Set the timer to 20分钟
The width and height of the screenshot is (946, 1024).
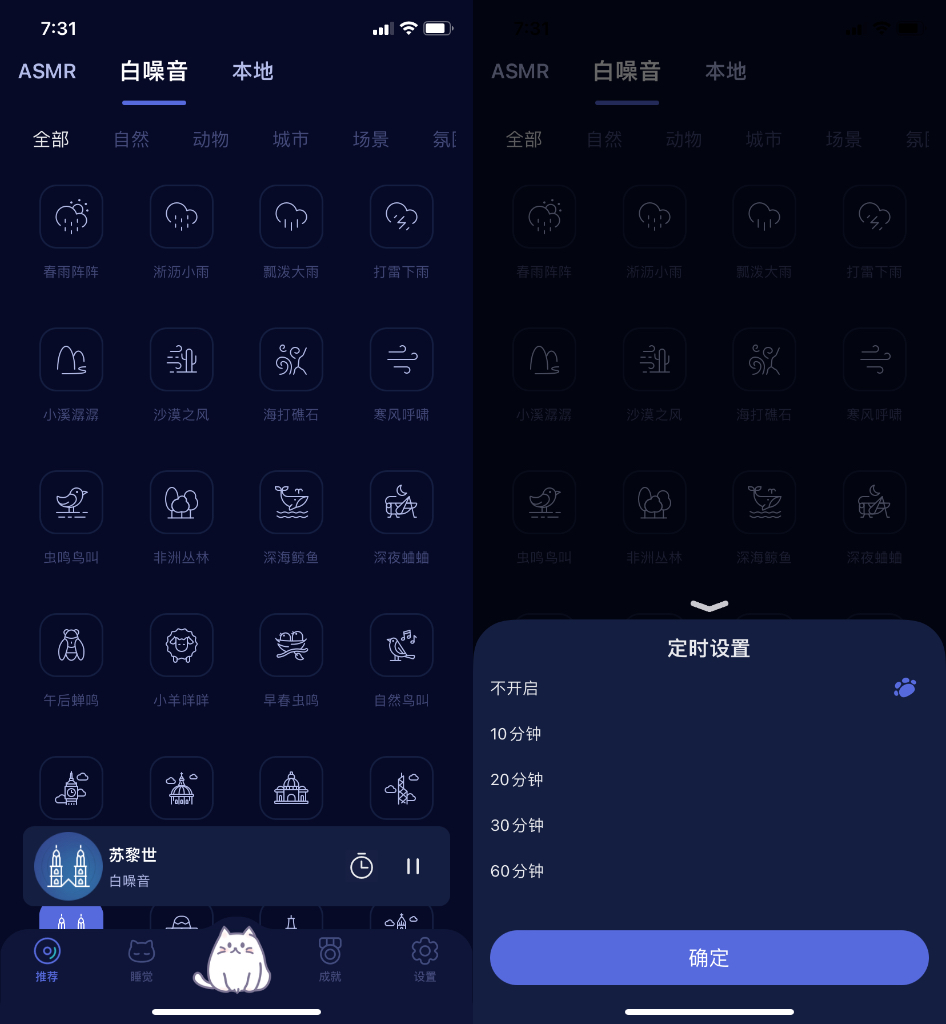coord(517,780)
